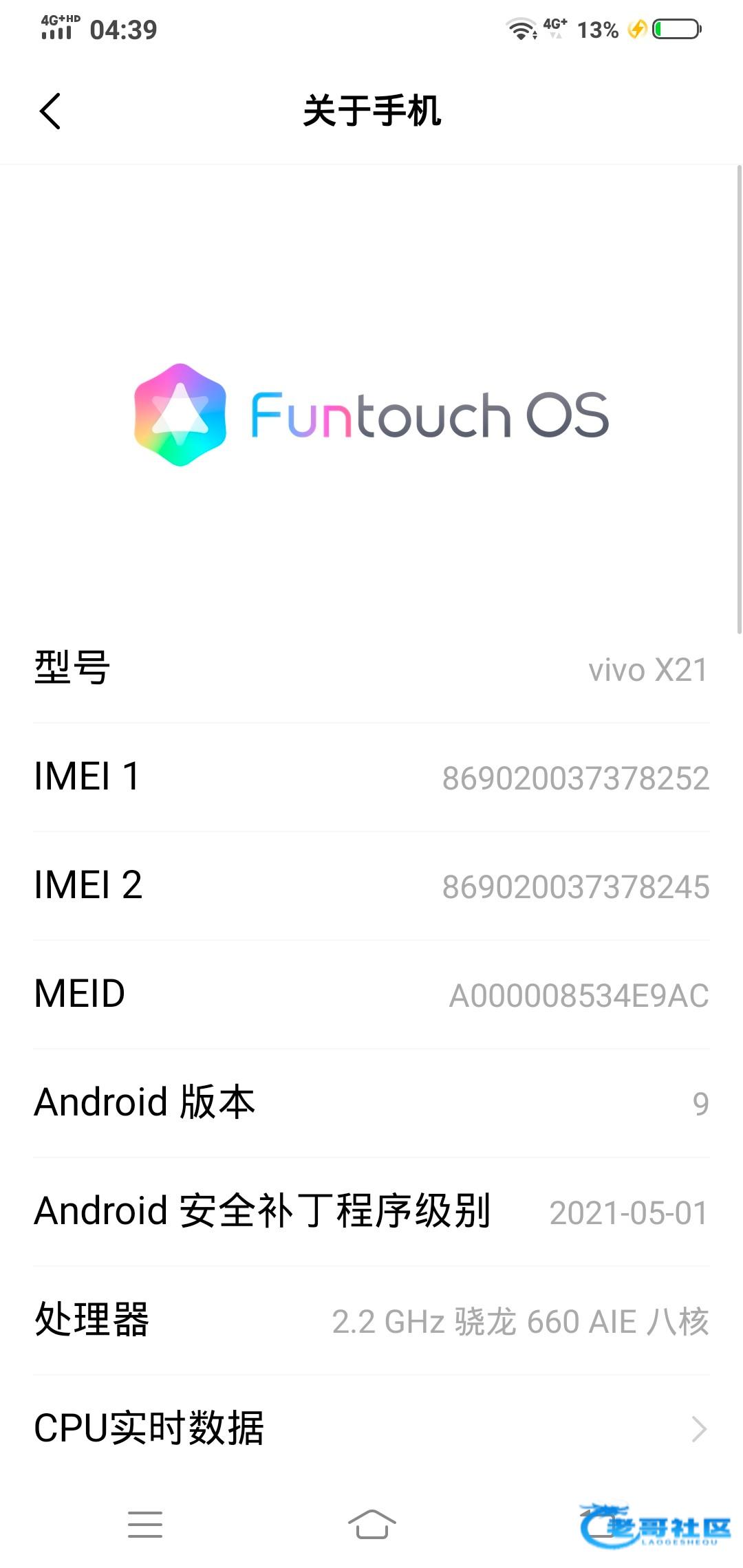
Task: Open the three-line menu key in the navigation bar
Action: point(145,1524)
